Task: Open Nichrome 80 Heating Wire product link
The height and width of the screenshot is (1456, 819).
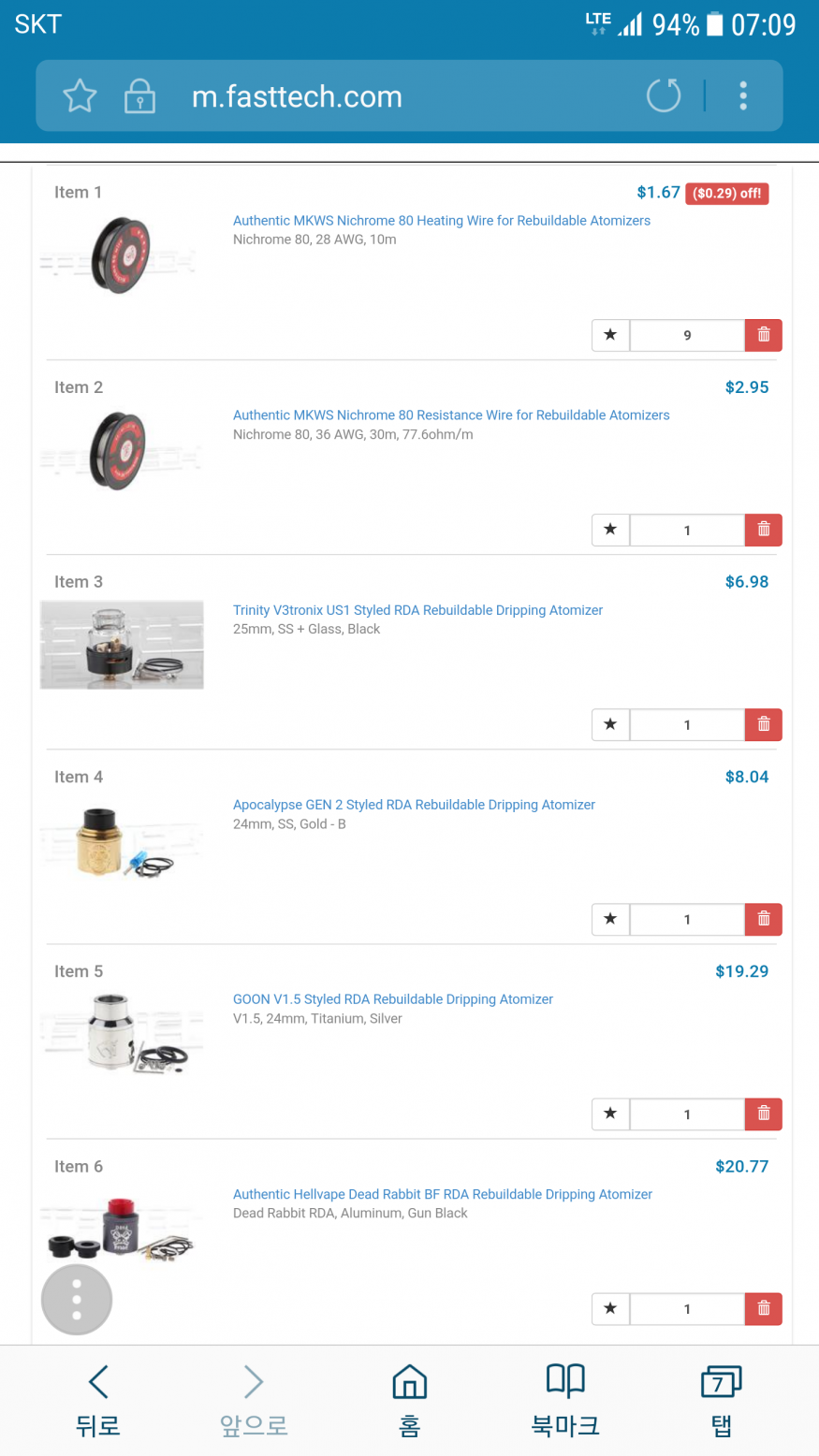Action: tap(441, 221)
